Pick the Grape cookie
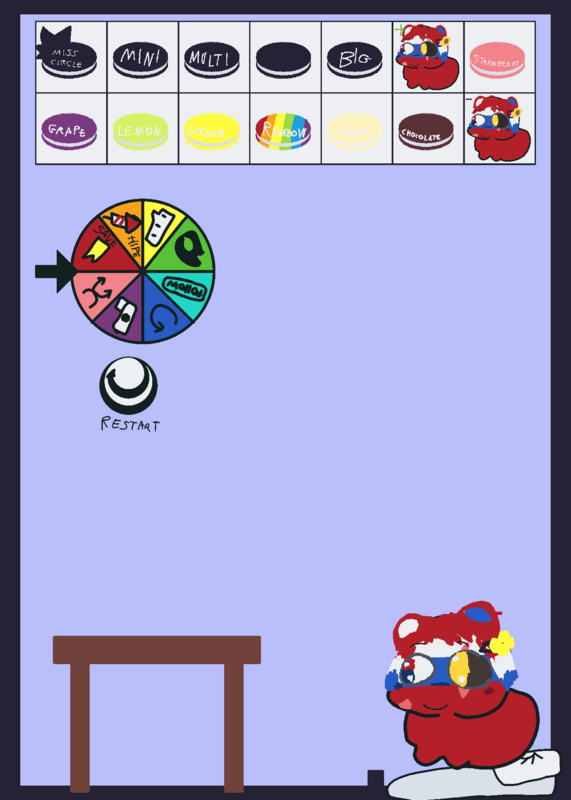 [71, 129]
